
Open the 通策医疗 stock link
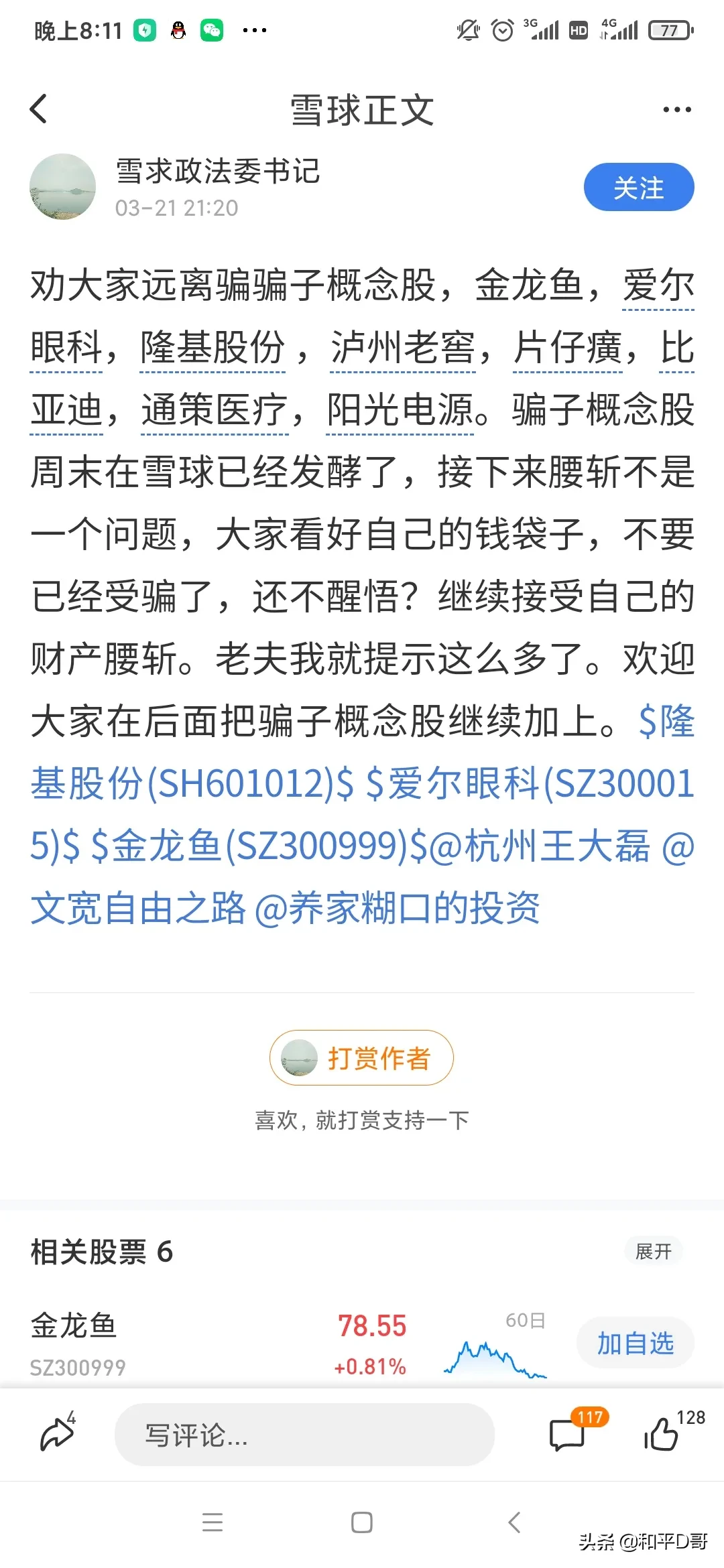click(x=215, y=410)
